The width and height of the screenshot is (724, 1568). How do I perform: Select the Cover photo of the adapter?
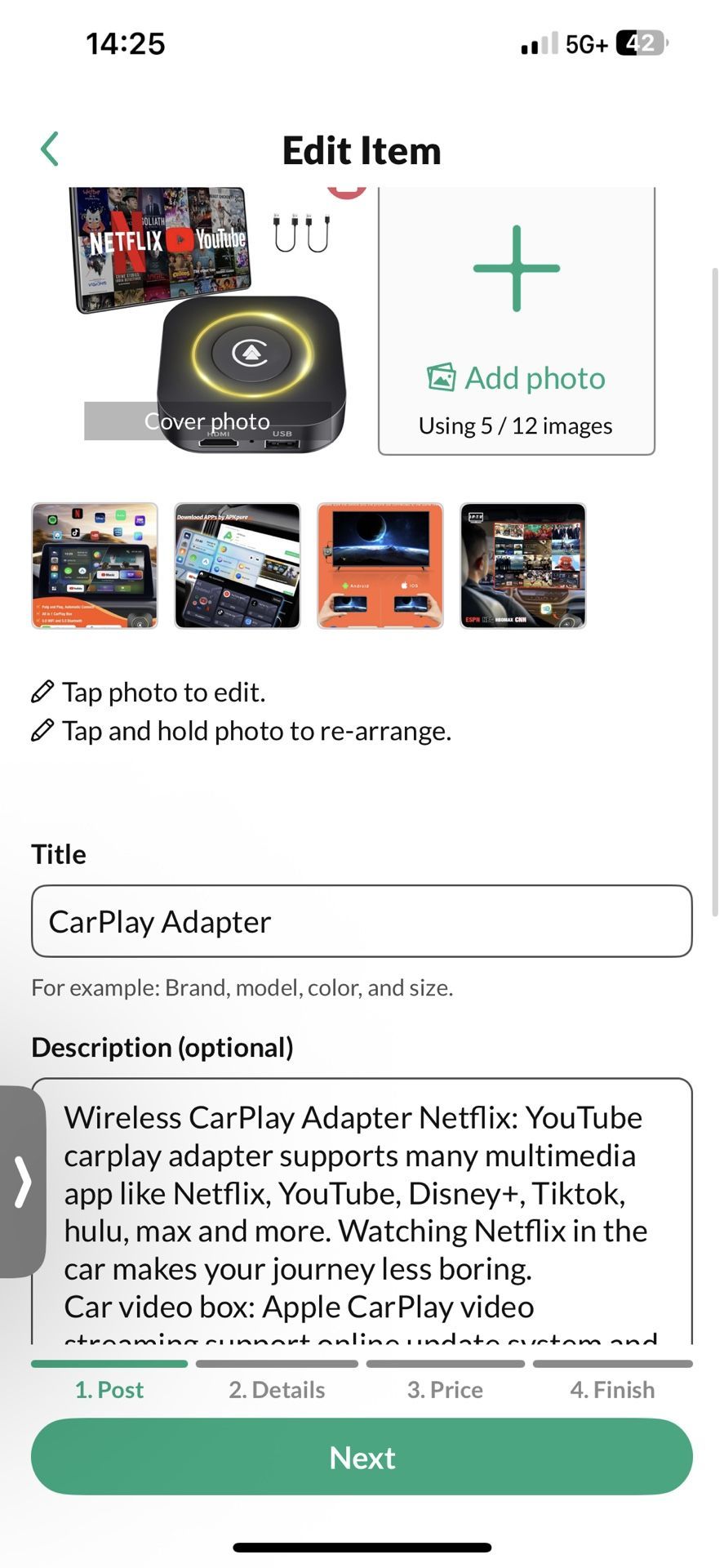coord(207,318)
